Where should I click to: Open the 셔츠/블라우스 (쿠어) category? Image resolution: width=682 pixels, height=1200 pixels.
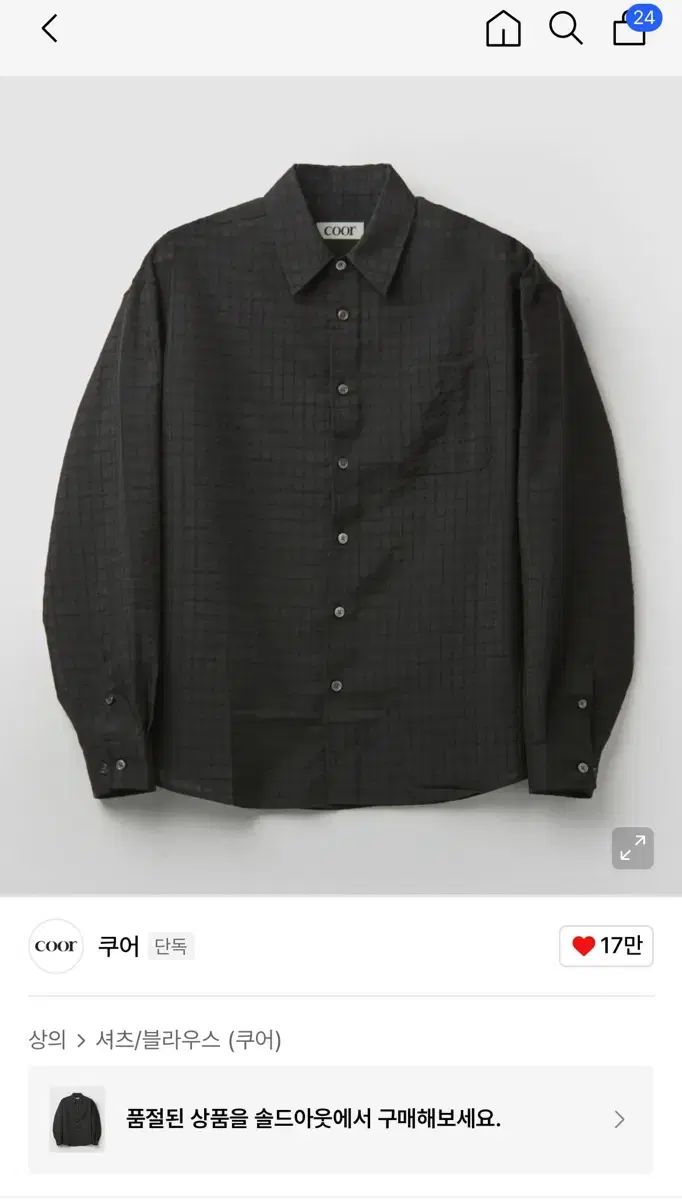click(x=188, y=1040)
